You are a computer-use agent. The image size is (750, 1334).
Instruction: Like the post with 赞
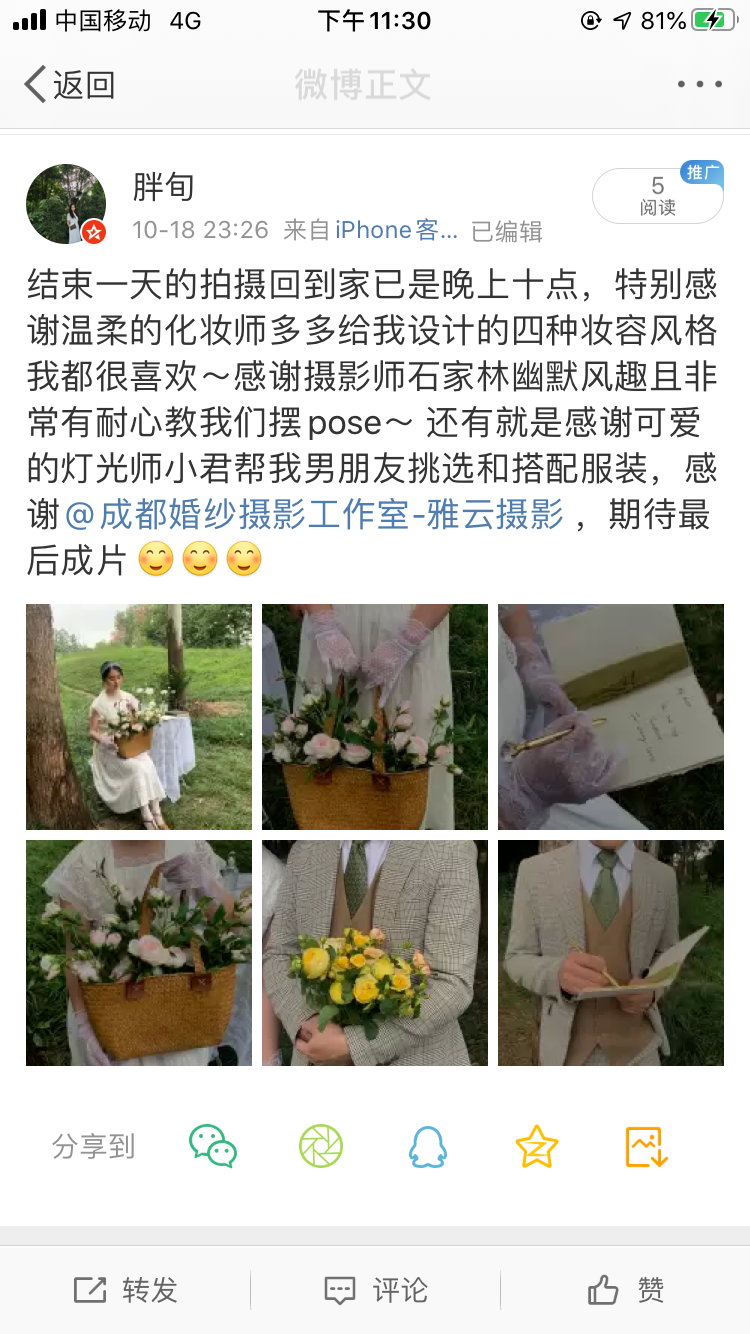(626, 1290)
